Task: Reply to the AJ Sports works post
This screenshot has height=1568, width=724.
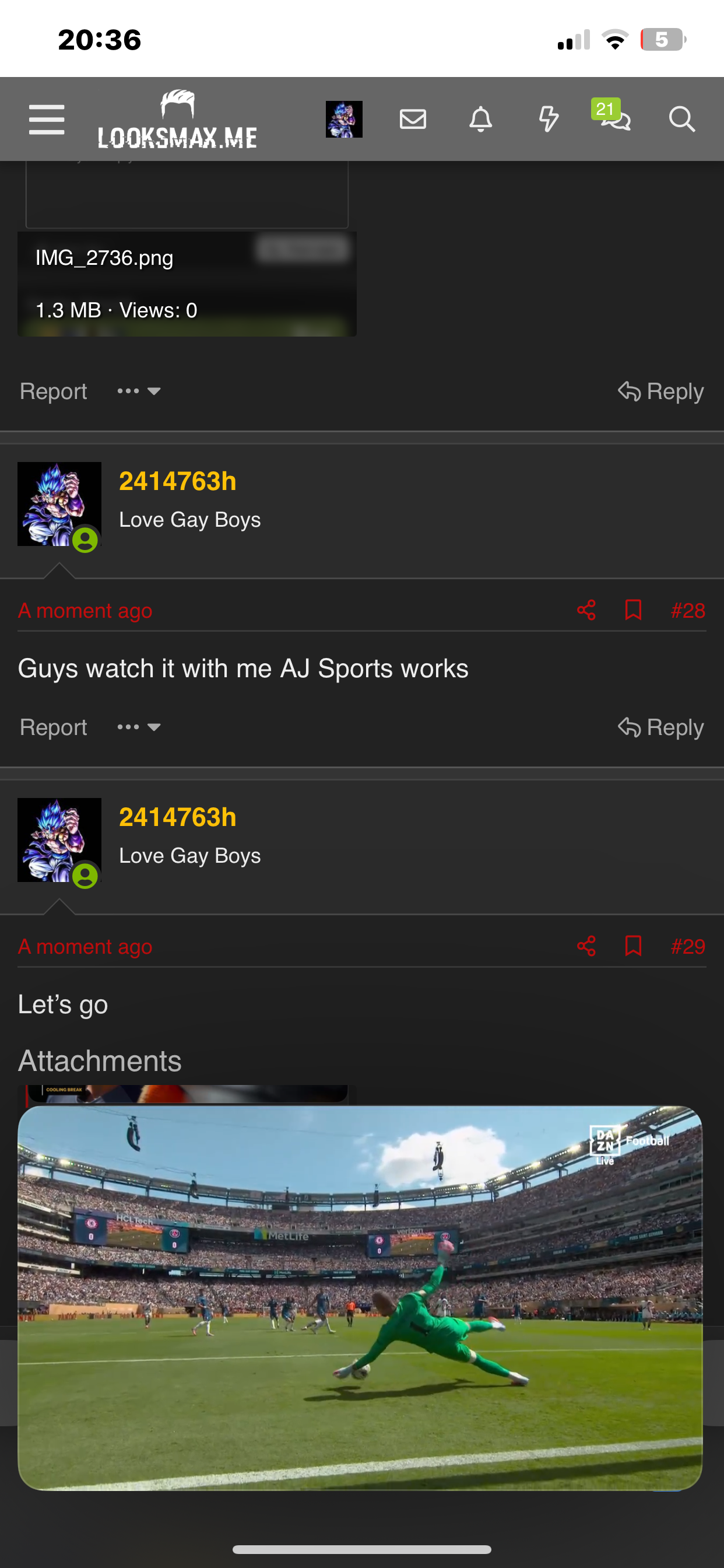Action: tap(660, 727)
